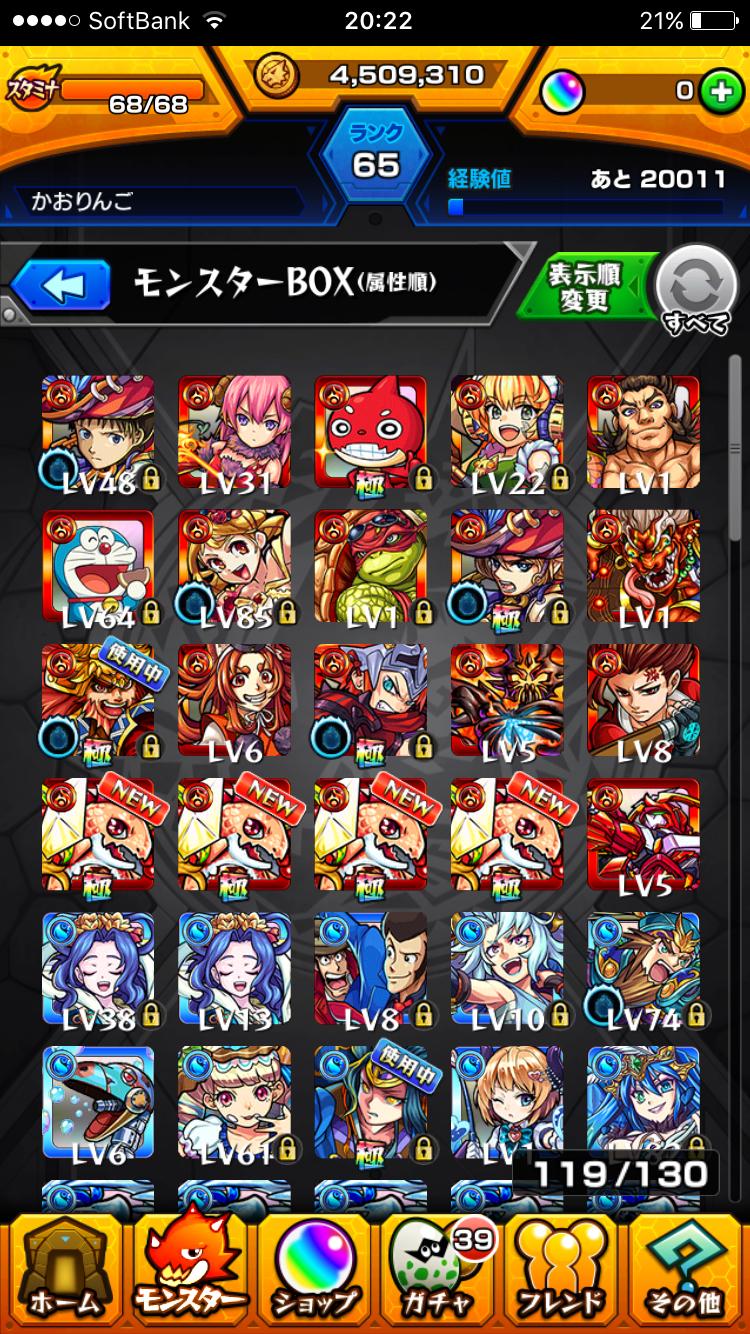The height and width of the screenshot is (1334, 750).
Task: Open the LV61 blonde frilly monster
Action: click(x=234, y=1102)
